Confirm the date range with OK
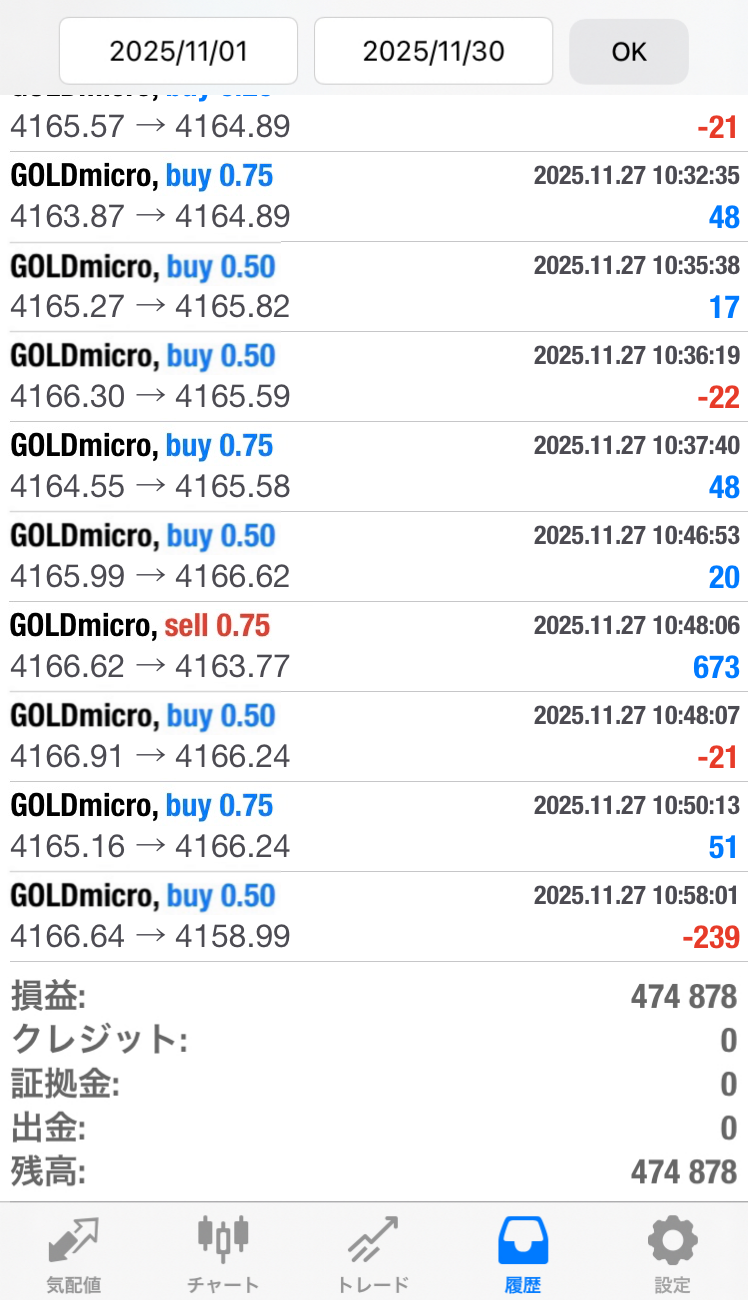 click(629, 51)
